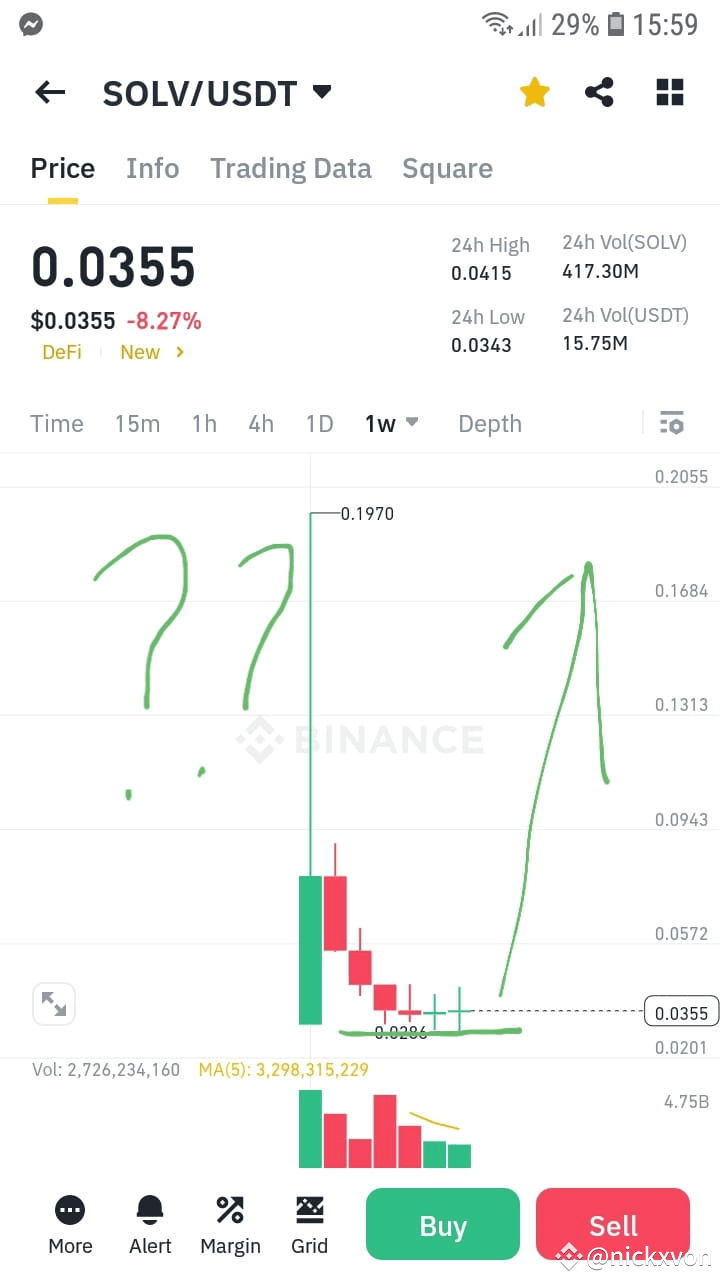Tap the DeFi category label
Image resolution: width=720 pixels, height=1280 pixels.
(61, 352)
